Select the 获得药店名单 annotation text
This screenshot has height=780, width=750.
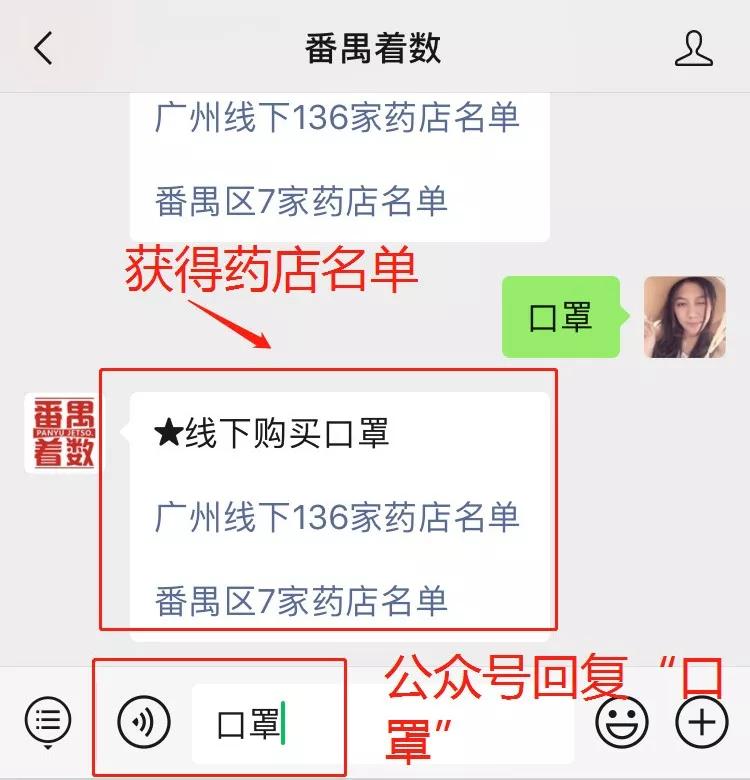tap(272, 265)
